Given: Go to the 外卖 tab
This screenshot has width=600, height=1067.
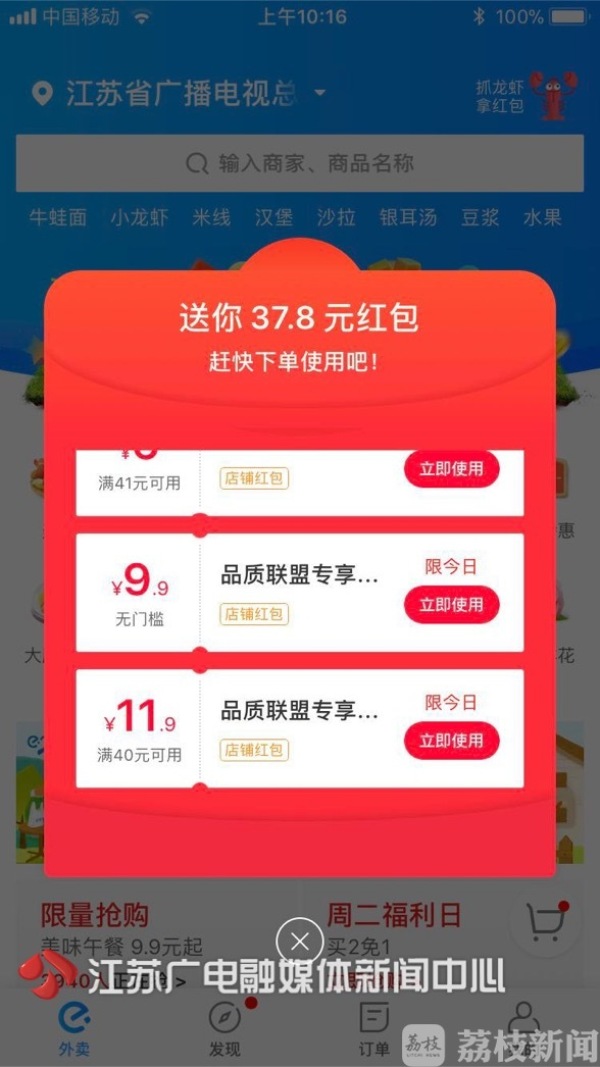Looking at the screenshot, I should tap(74, 1030).
